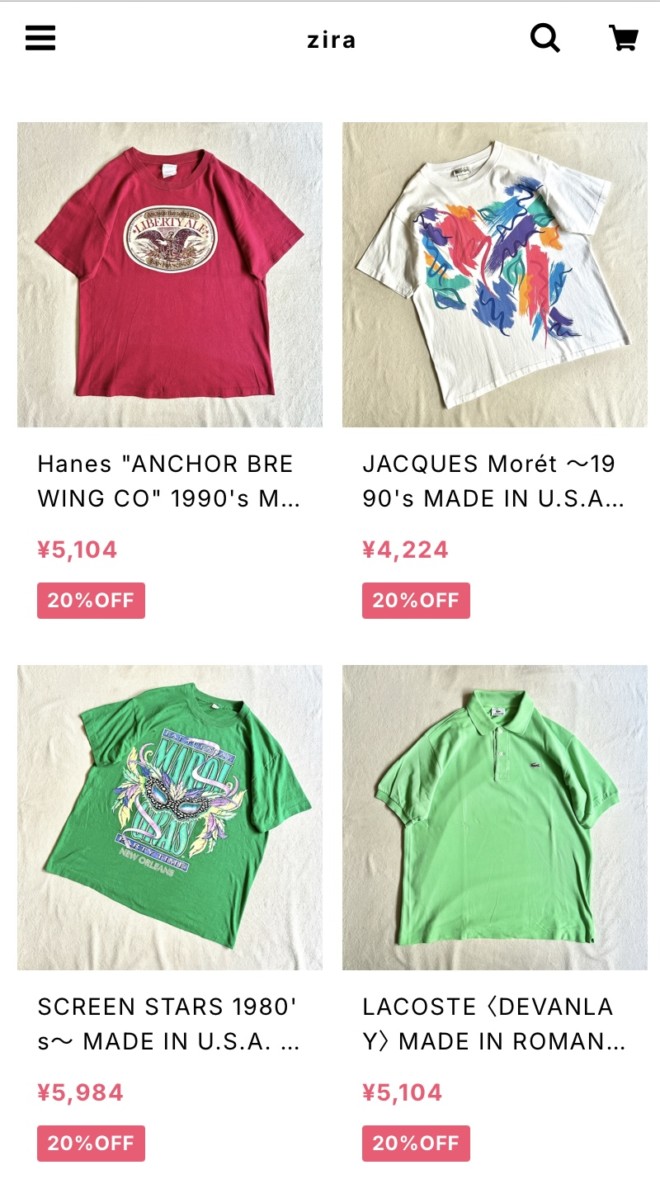Open the hamburger menu
The width and height of the screenshot is (660, 1198).
(x=40, y=38)
